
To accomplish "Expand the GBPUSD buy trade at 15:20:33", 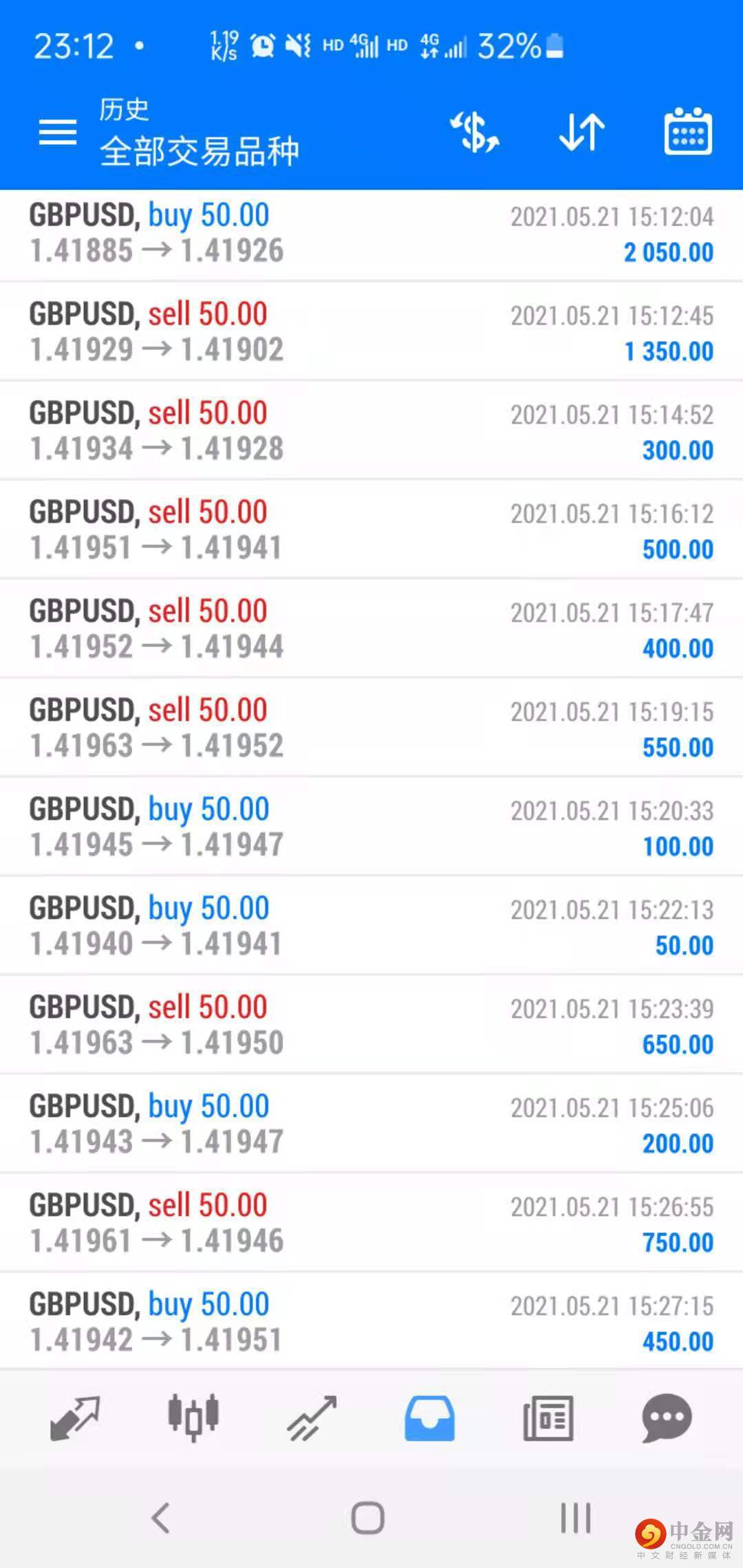I will [371, 828].
